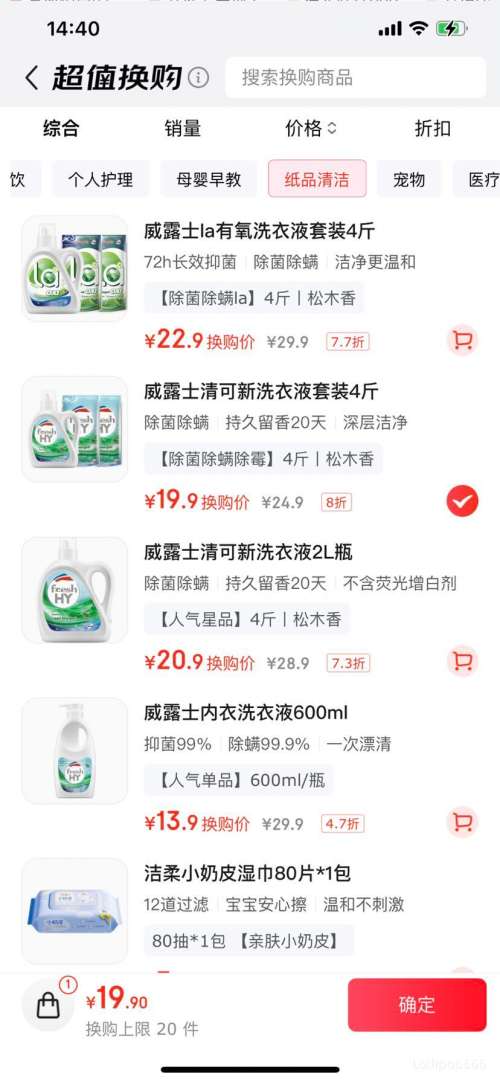Open 威露士la有氧洗衣液套装4斤 product image
Screen dimensions: 500x1082
point(74,268)
